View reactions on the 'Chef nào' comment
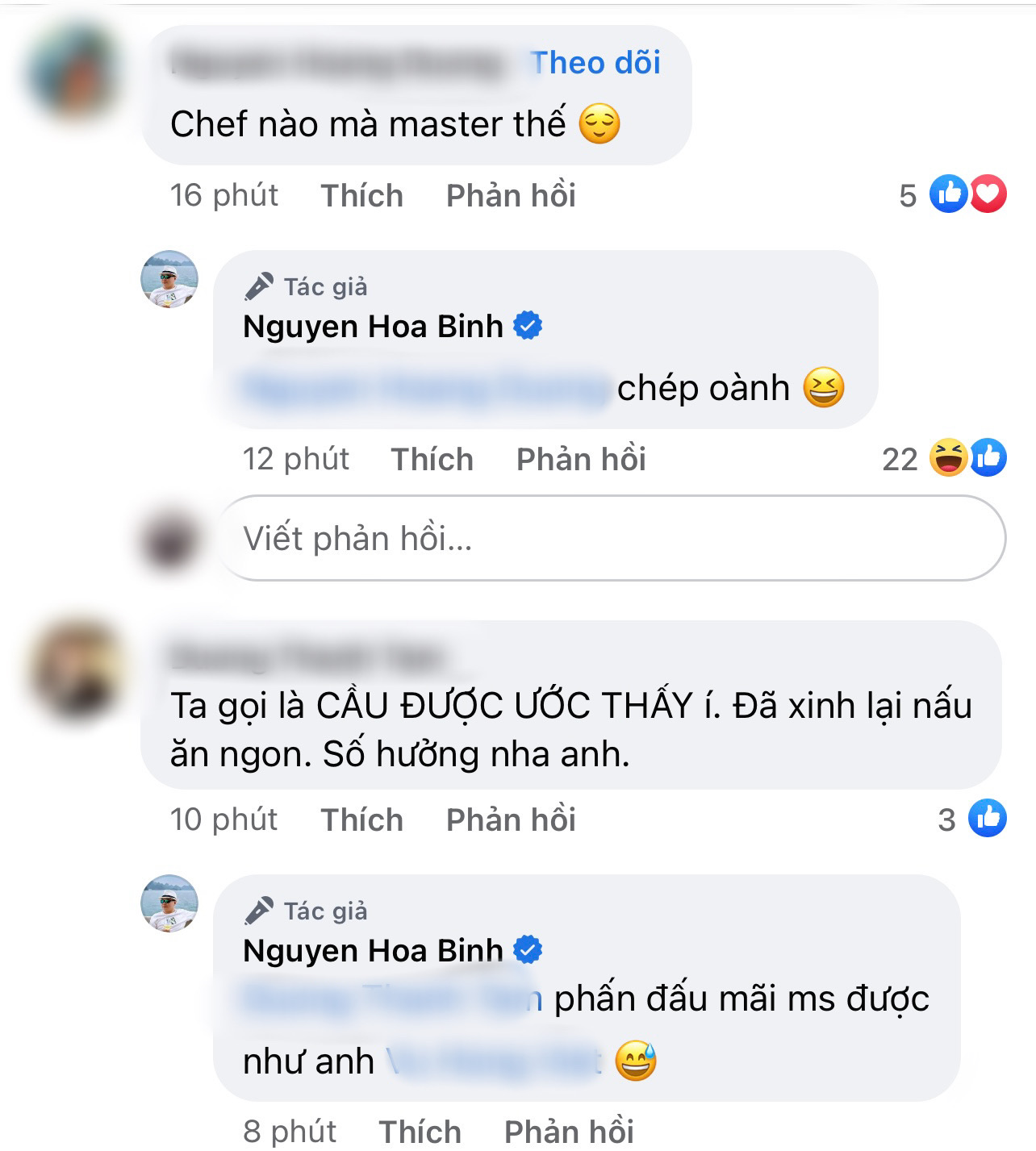This screenshot has width=1036, height=1151. (x=954, y=195)
